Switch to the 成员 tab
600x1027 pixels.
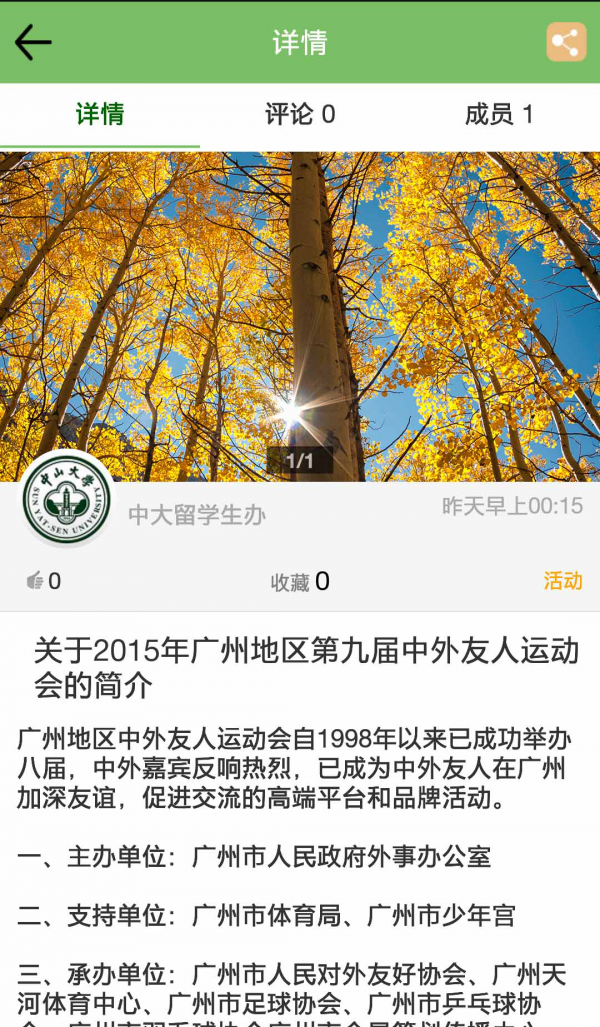click(499, 115)
